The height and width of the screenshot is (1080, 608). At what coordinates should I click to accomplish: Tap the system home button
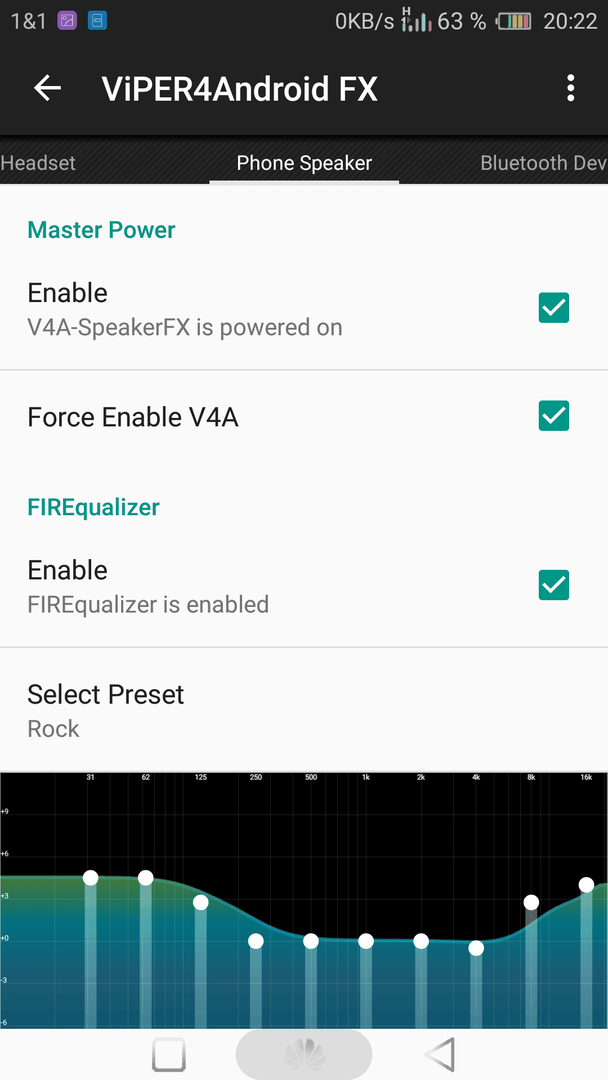pyautogui.click(x=304, y=1055)
